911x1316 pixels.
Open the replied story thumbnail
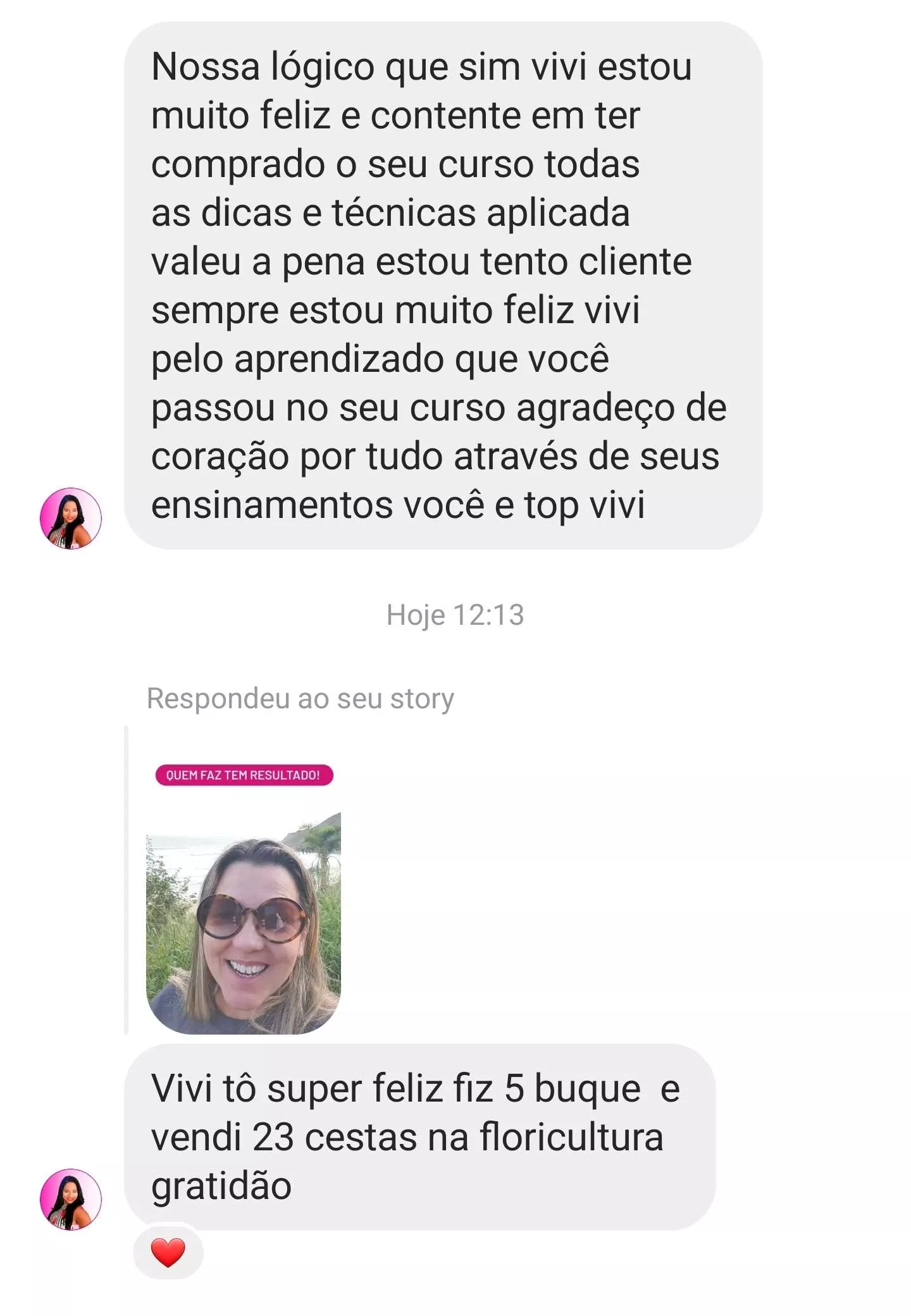[243, 898]
